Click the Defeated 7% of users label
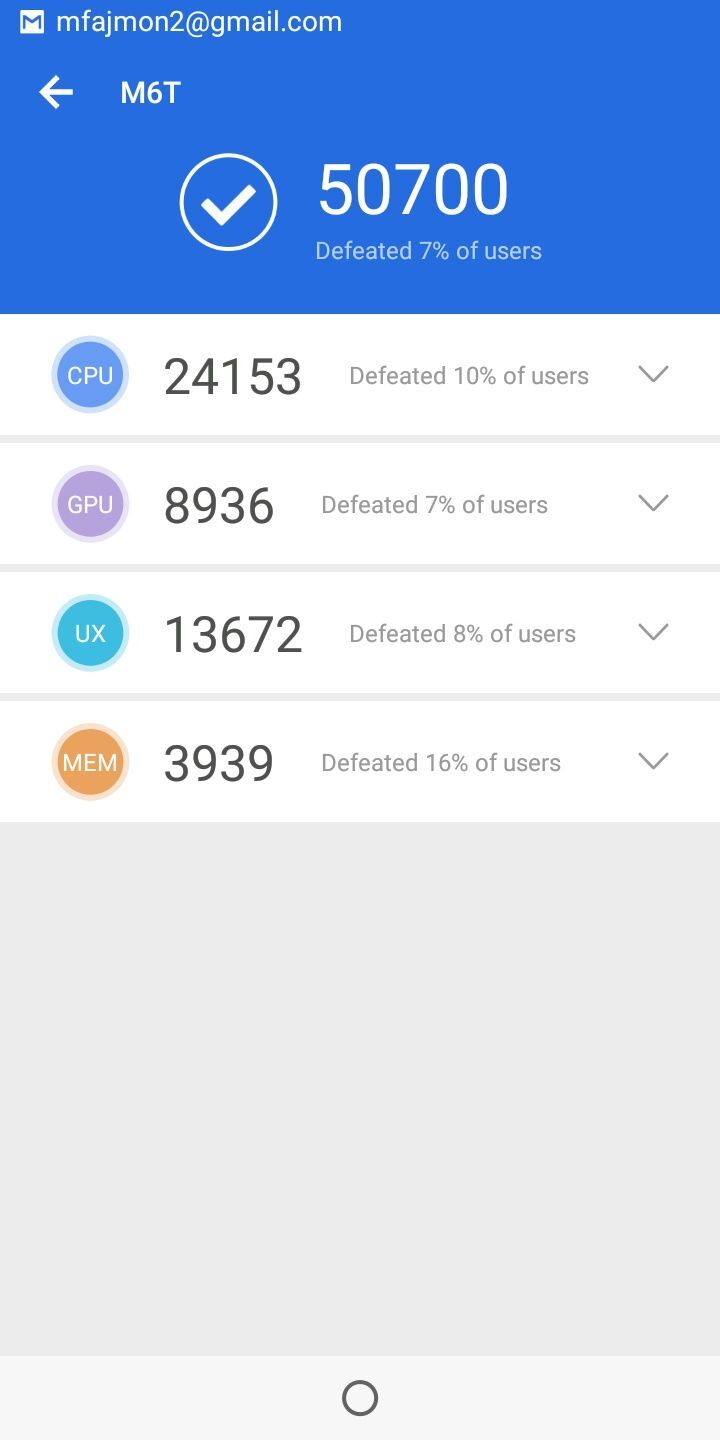 pyautogui.click(x=428, y=250)
